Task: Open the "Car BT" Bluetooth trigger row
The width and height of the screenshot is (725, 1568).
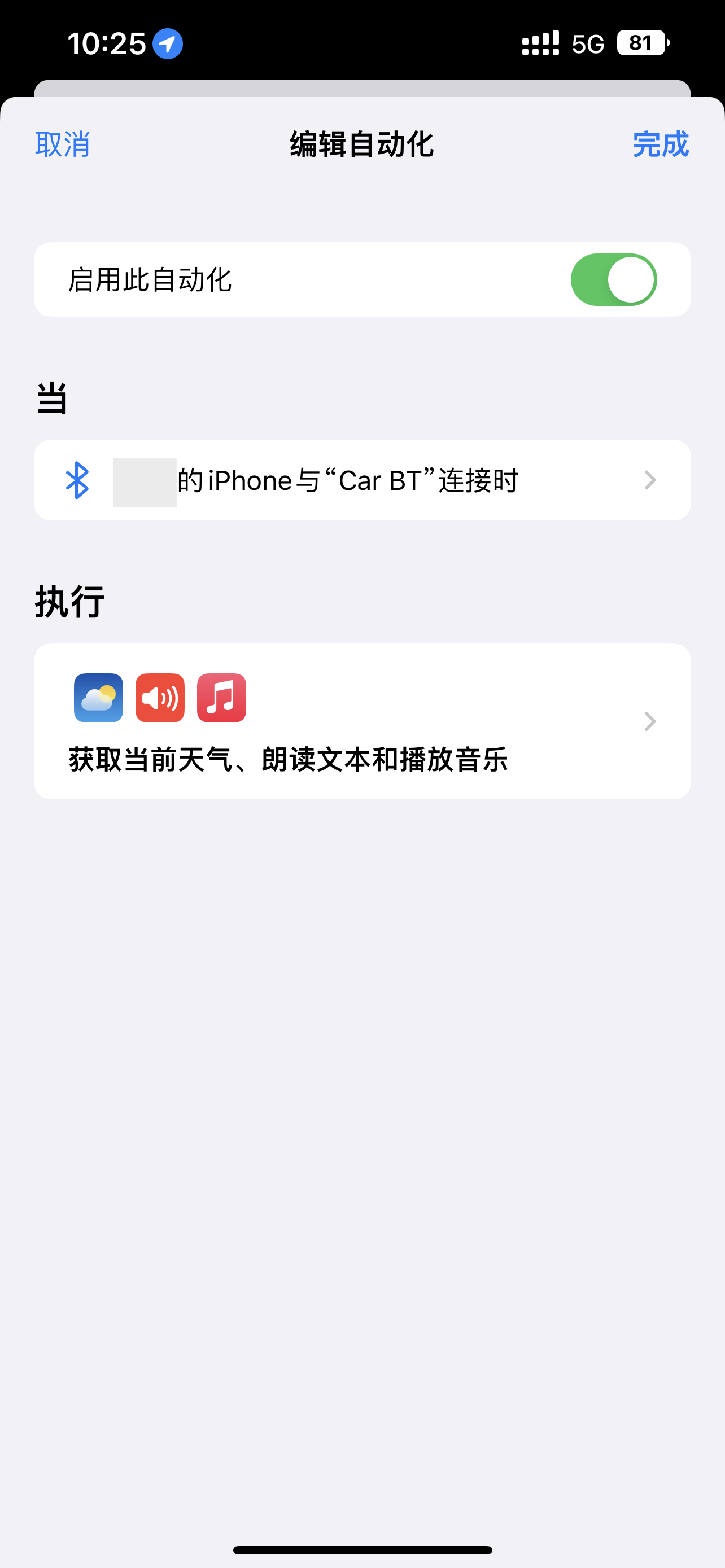Action: click(362, 480)
